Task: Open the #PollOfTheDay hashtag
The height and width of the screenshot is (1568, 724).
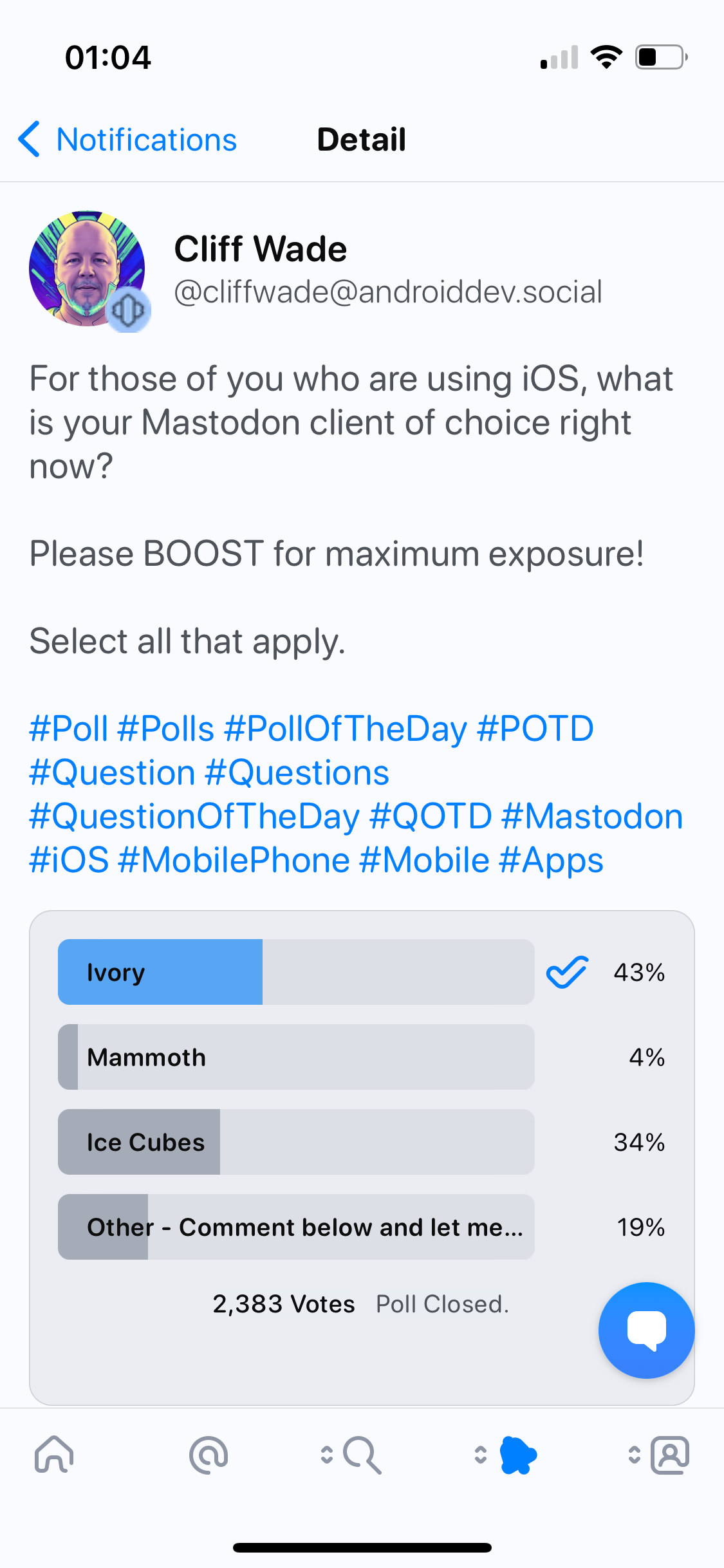Action: click(x=345, y=729)
